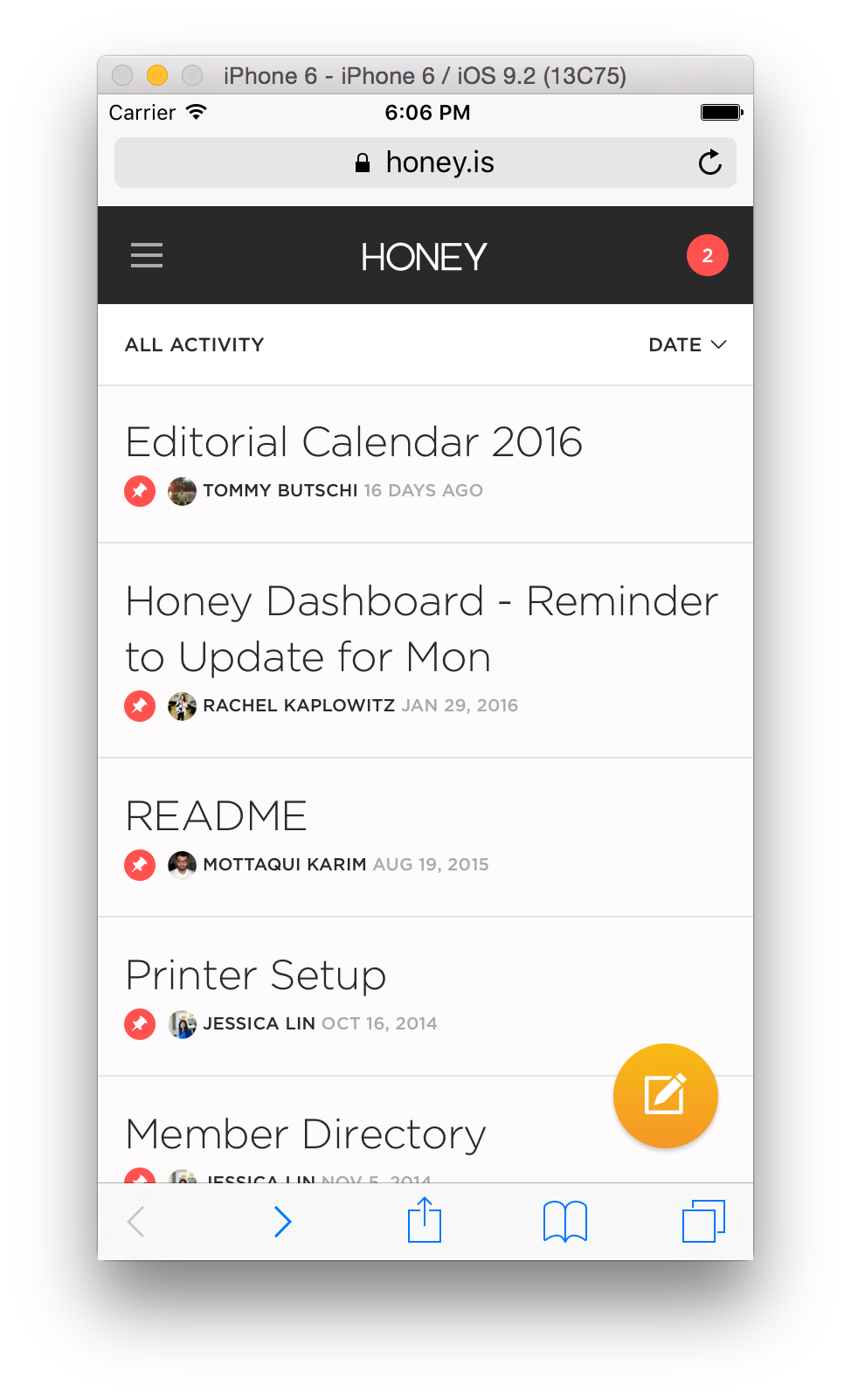Compose a new post

[x=665, y=1095]
